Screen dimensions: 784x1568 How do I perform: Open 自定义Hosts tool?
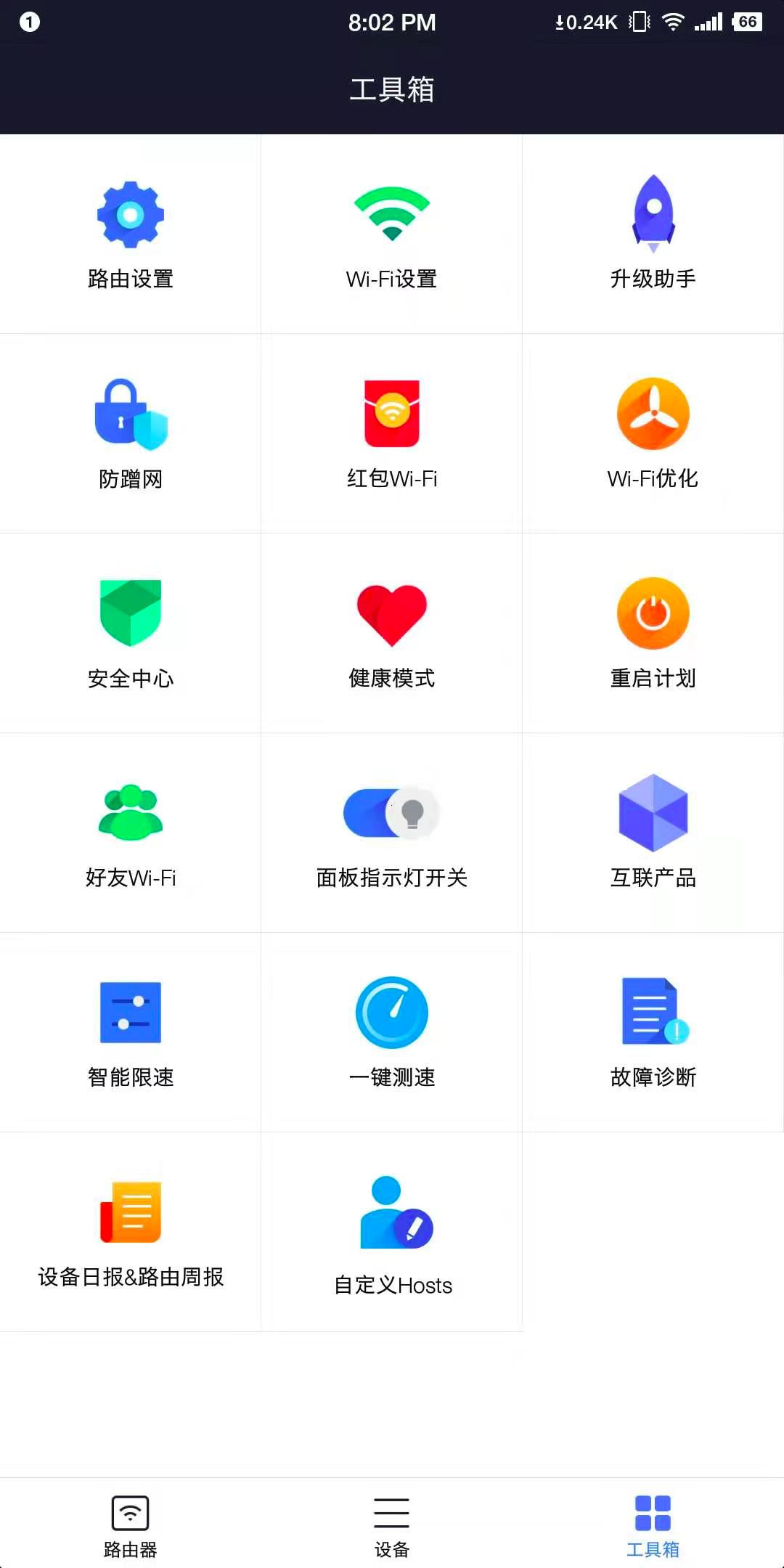coord(392,1233)
